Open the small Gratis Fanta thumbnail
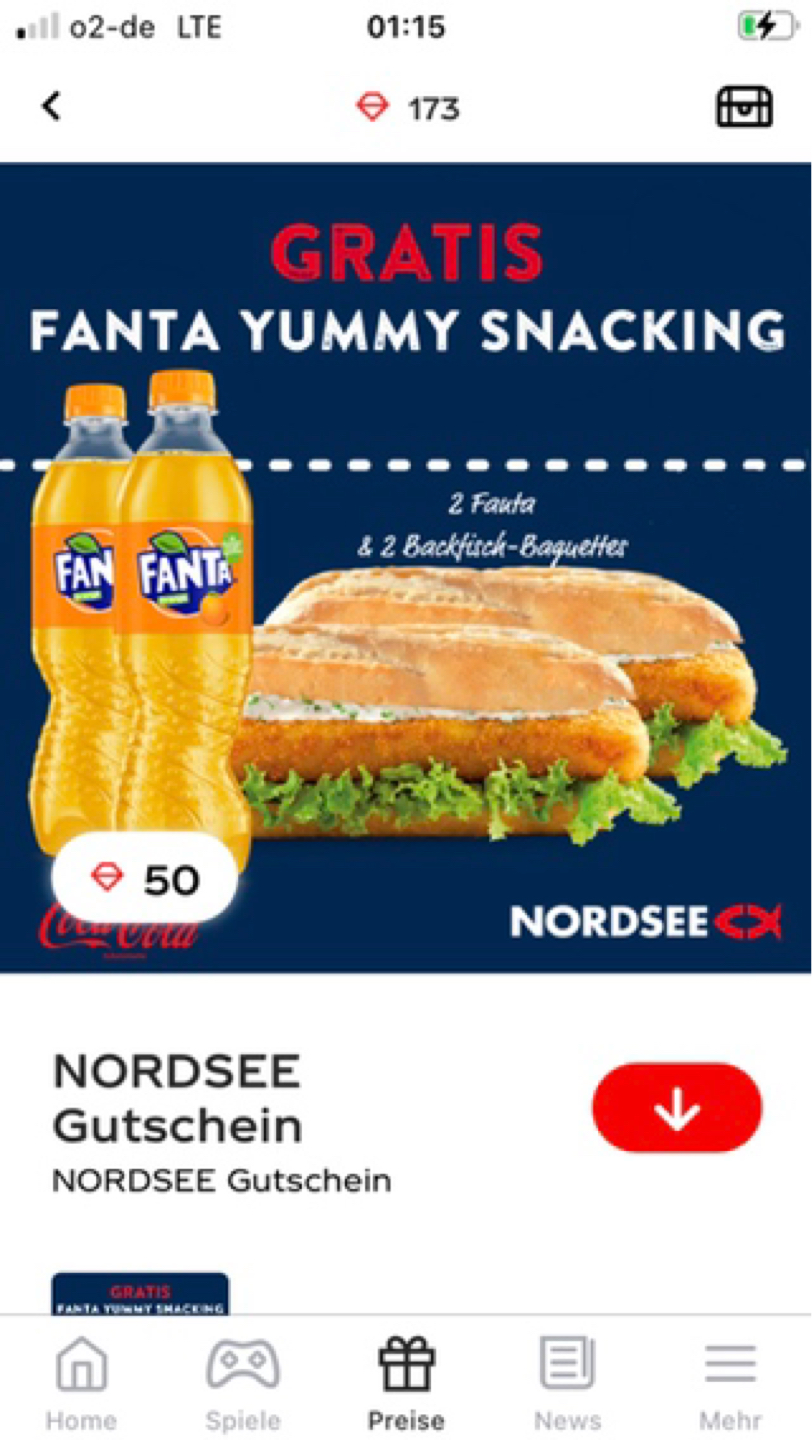This screenshot has height=1440, width=812. pyautogui.click(x=140, y=1293)
